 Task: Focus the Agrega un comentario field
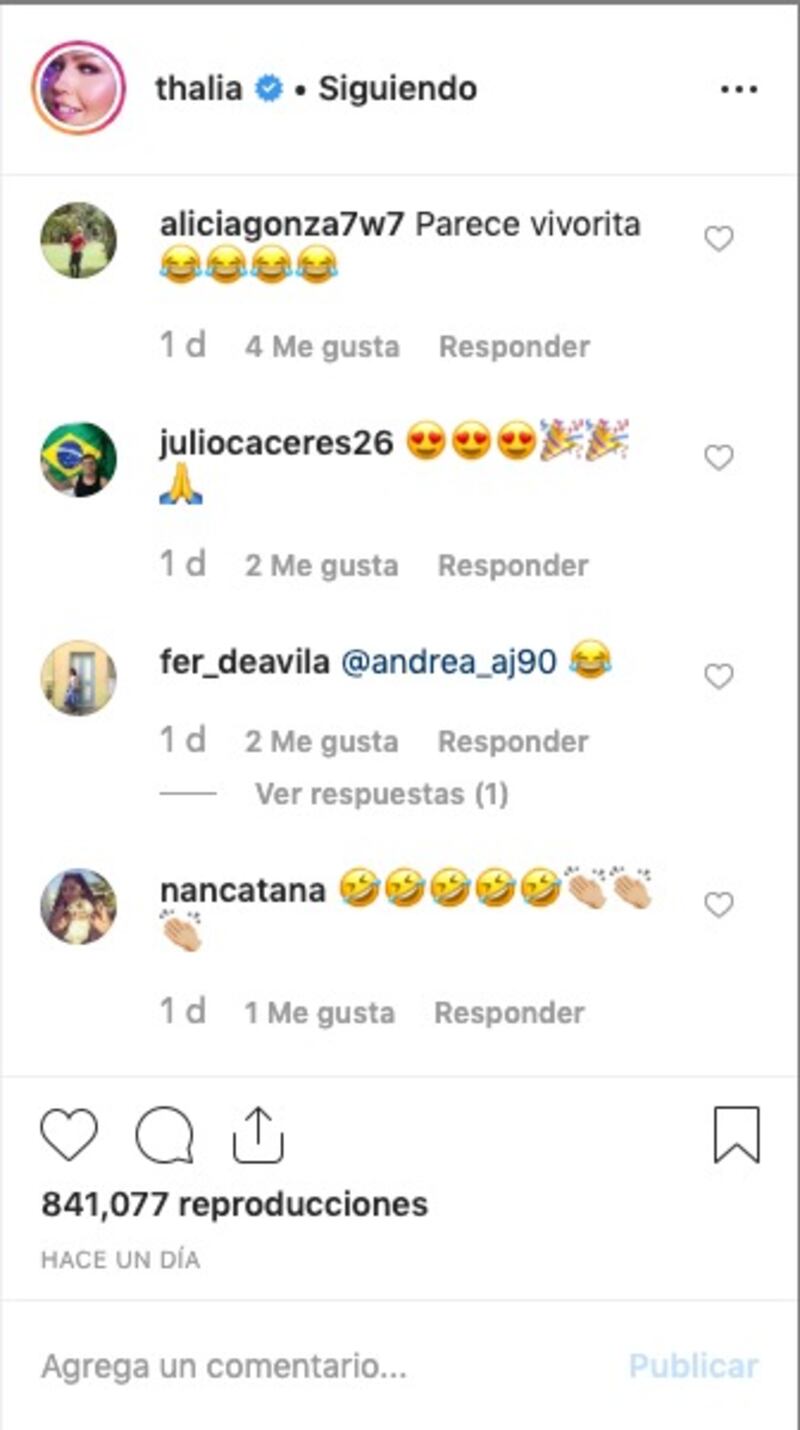(x=300, y=1366)
